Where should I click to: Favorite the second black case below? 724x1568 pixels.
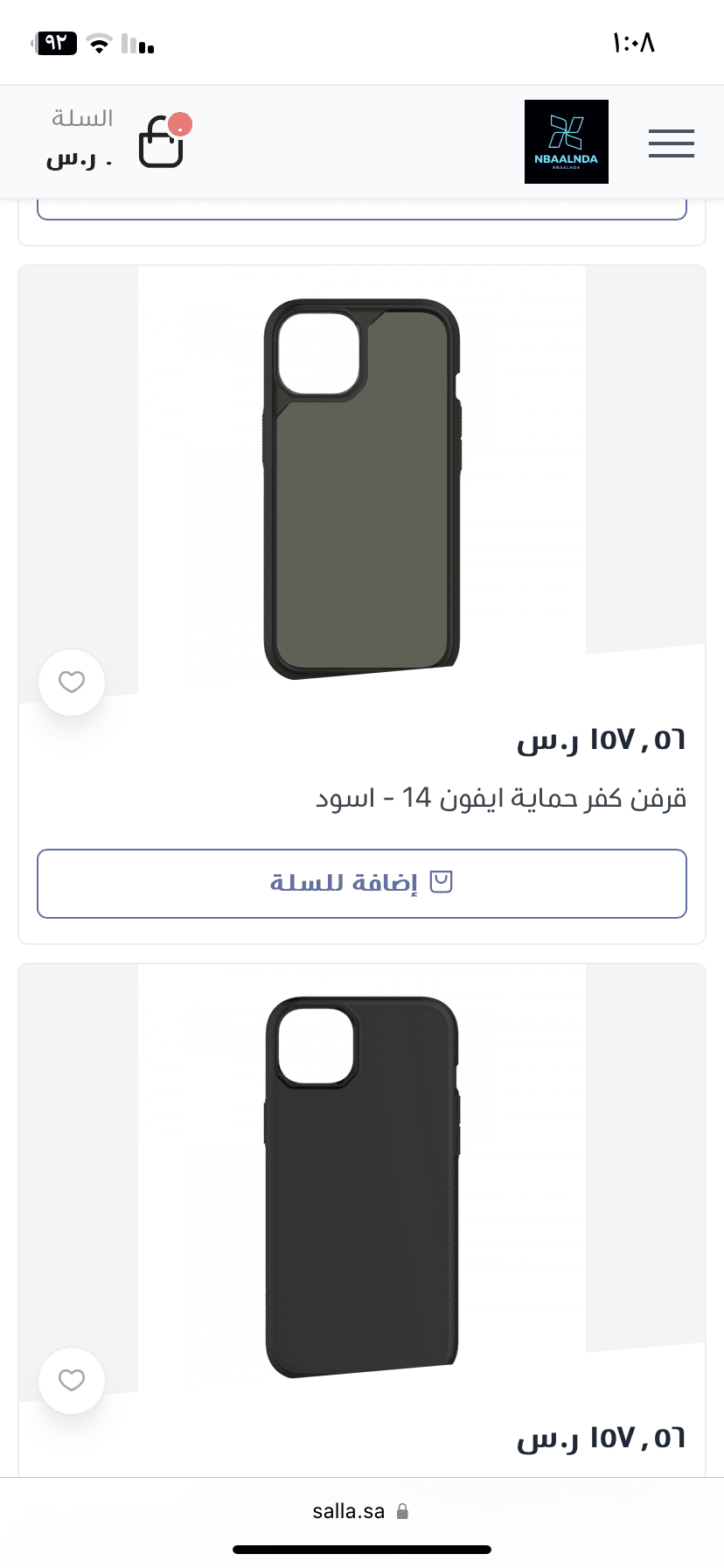(x=72, y=1380)
